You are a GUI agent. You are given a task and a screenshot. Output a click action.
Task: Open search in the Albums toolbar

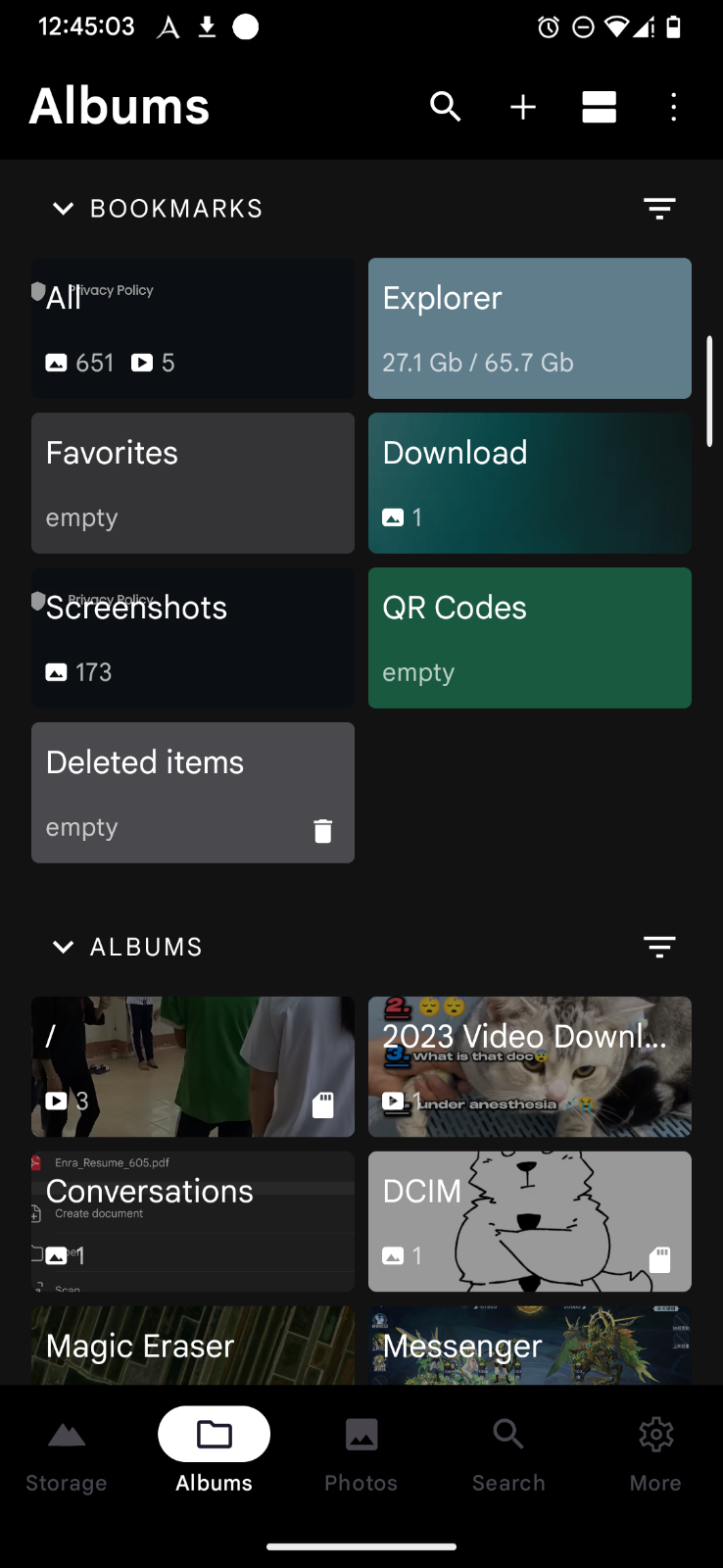tap(446, 107)
